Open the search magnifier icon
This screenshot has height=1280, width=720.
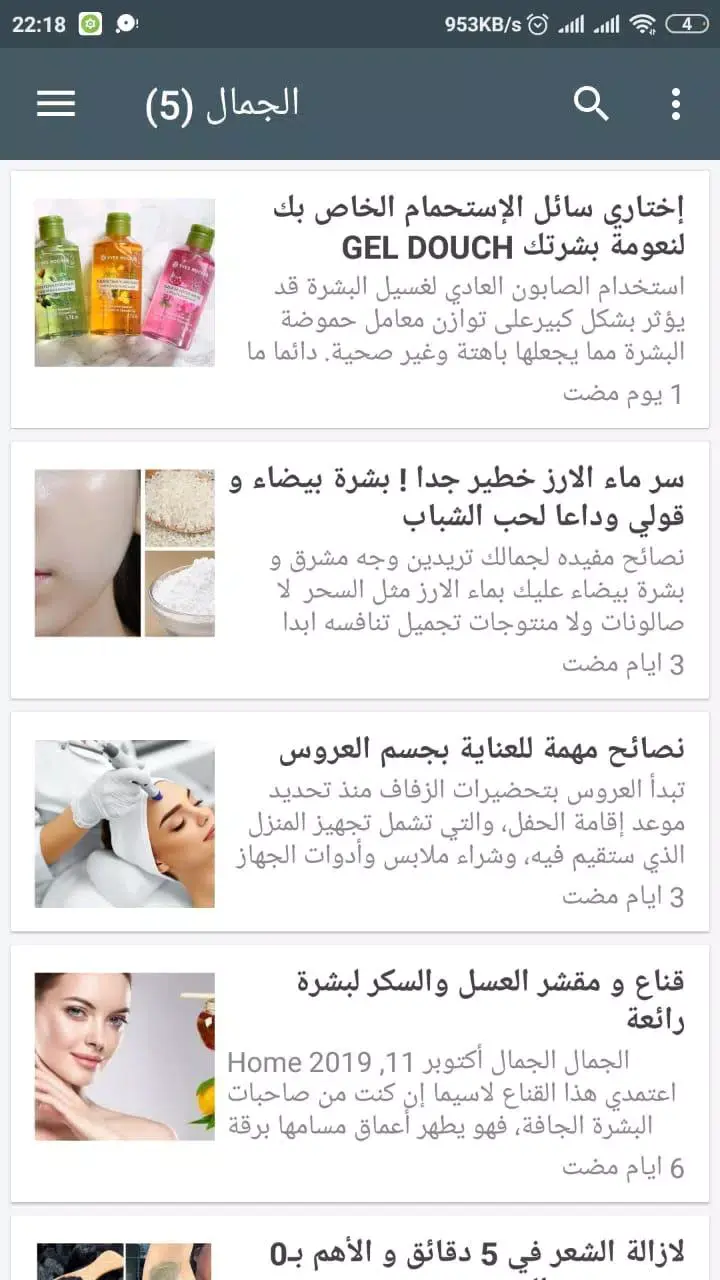tap(591, 104)
